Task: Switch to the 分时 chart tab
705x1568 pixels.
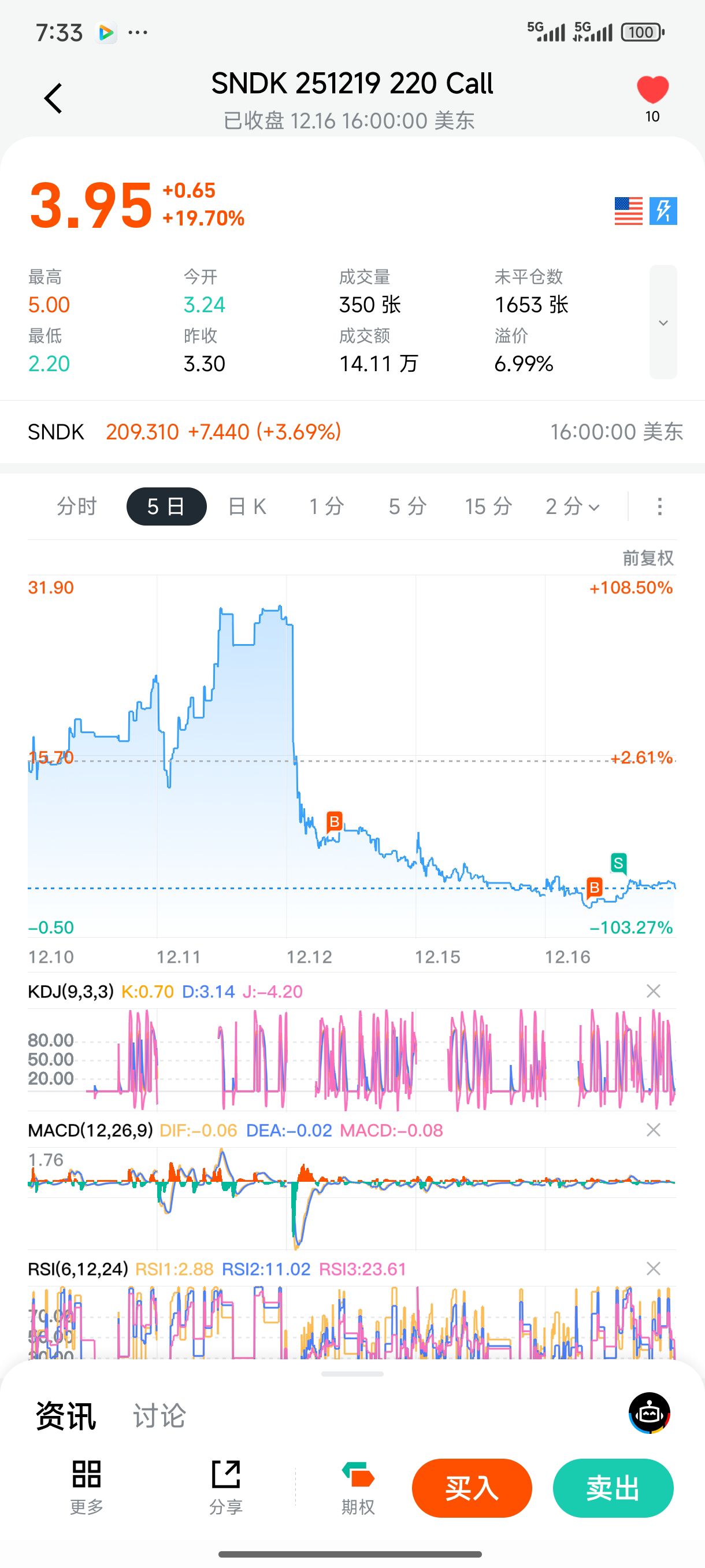Action: [x=77, y=506]
